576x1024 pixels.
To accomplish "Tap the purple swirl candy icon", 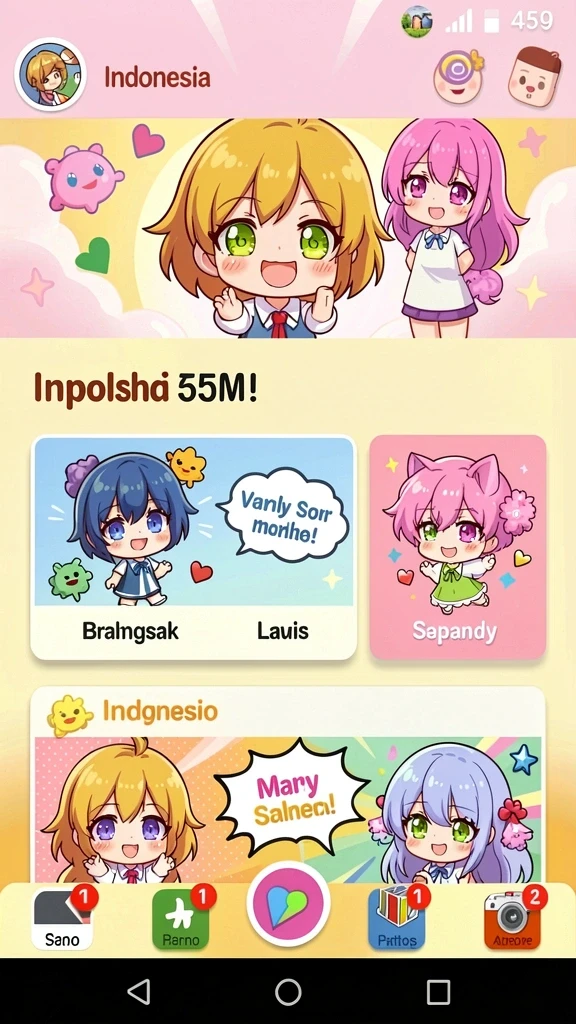I will (459, 76).
